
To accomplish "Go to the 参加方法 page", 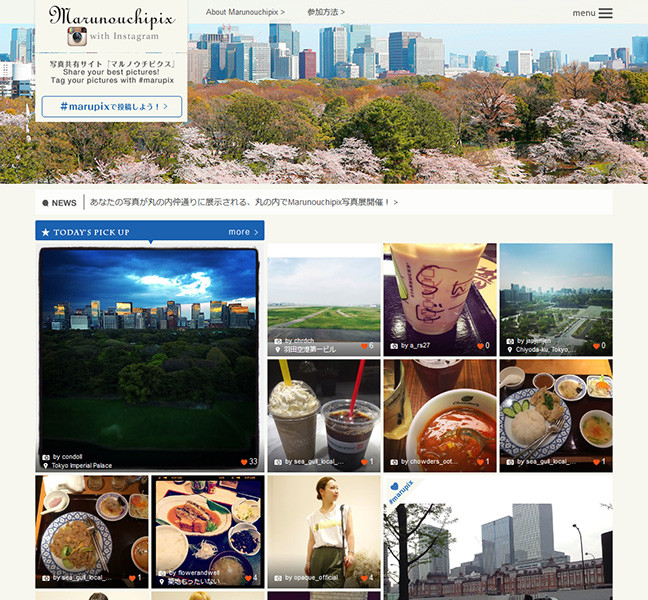I will 326,12.
